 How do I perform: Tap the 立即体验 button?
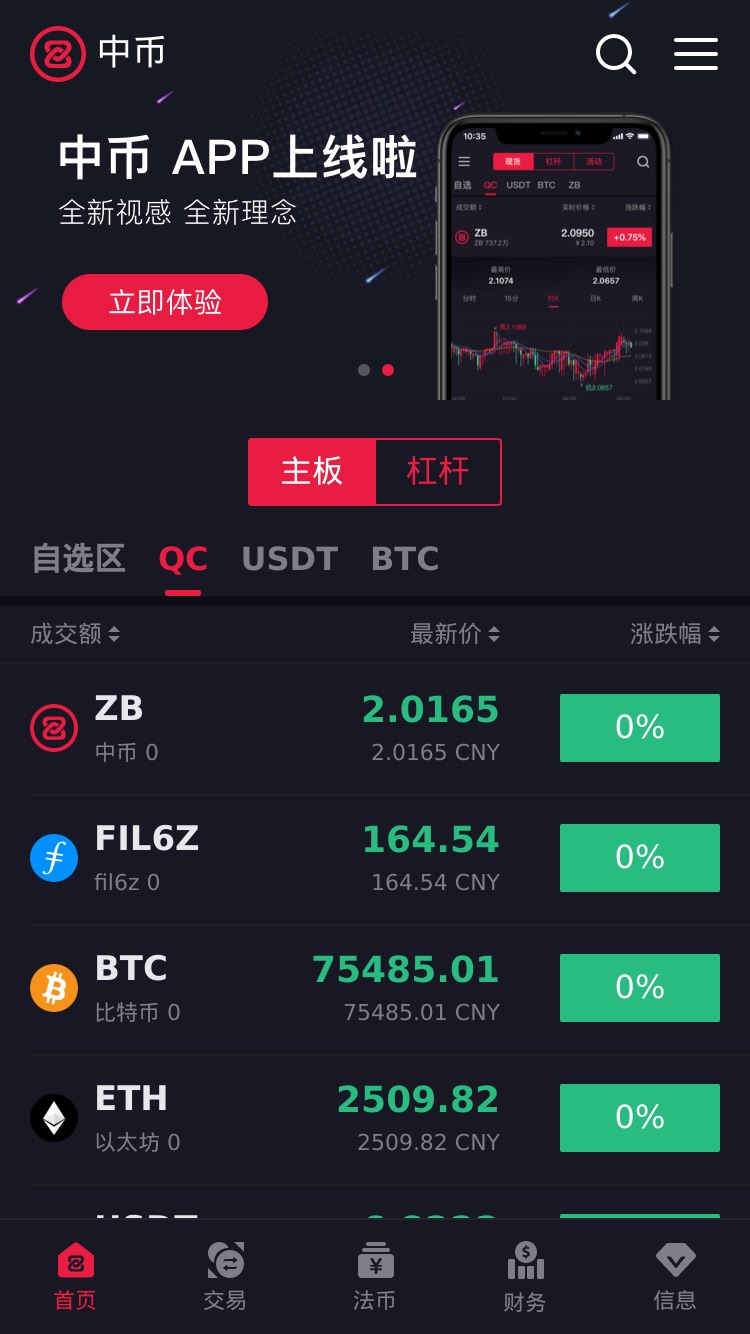[x=165, y=302]
